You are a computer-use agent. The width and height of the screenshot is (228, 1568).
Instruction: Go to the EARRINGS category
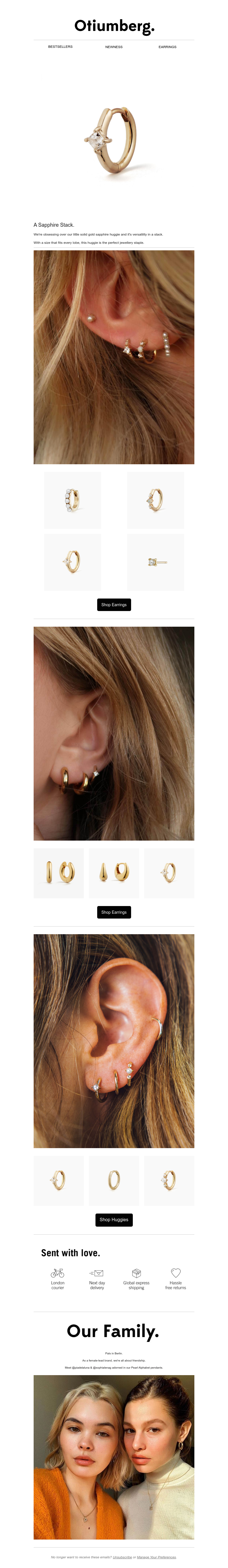(167, 47)
